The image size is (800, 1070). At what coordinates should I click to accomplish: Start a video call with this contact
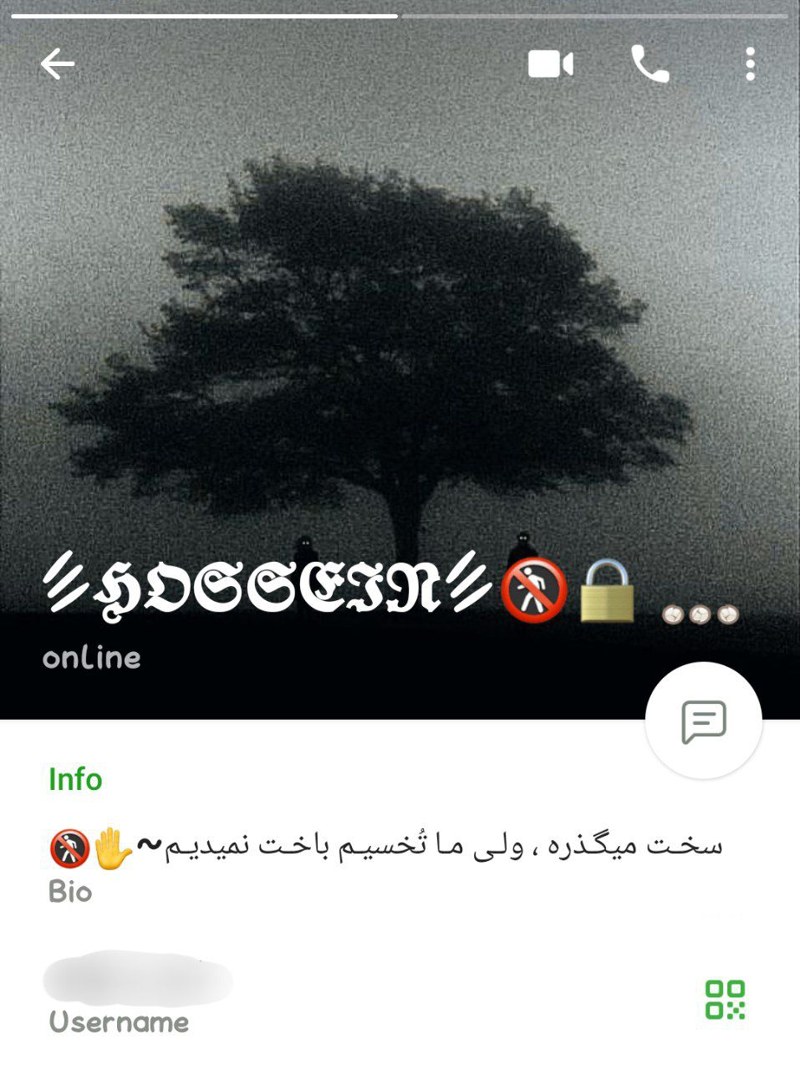point(550,65)
